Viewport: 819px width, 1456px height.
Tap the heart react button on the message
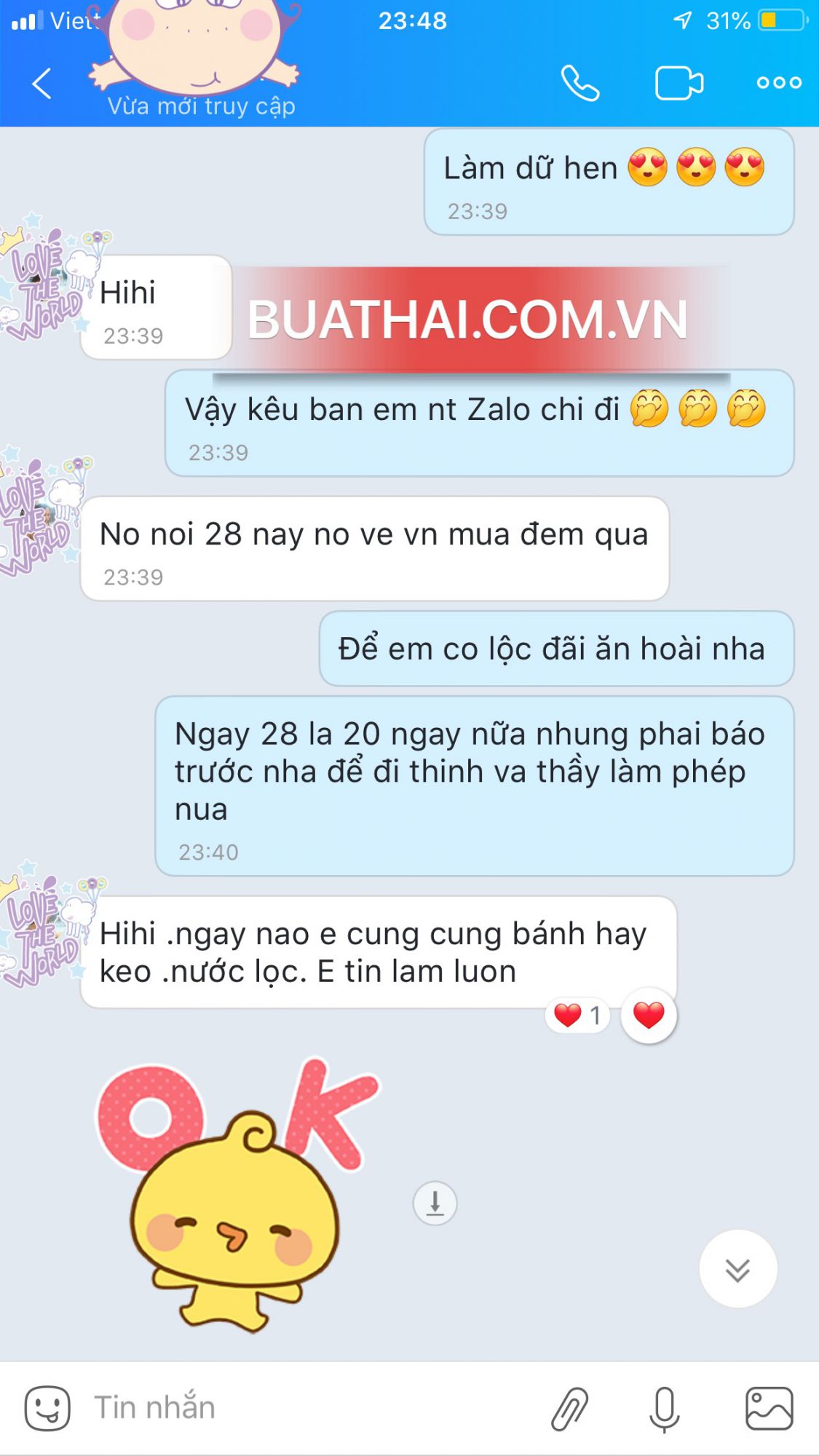[649, 1015]
